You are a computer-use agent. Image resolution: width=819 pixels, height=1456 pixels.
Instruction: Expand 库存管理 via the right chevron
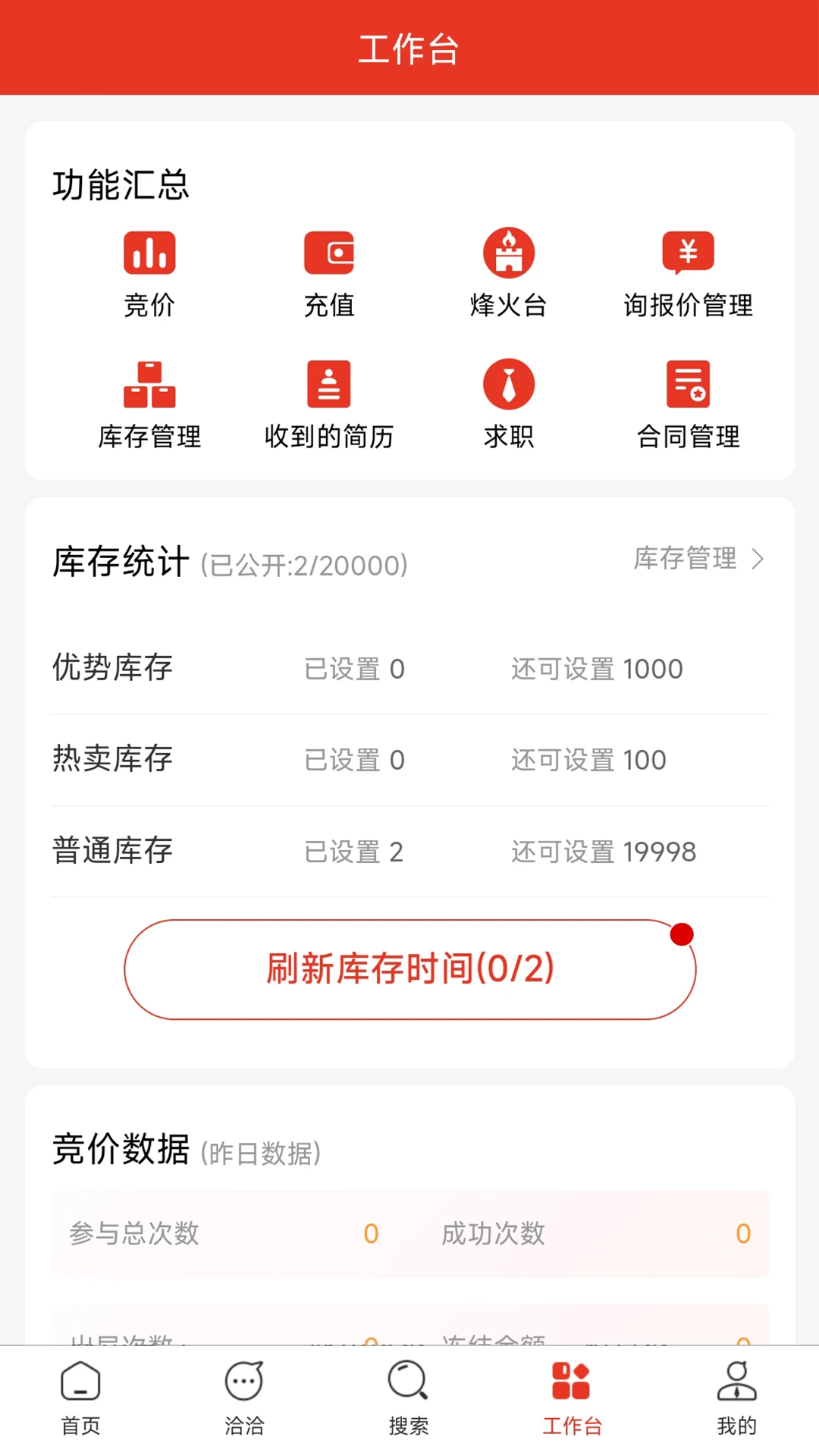[758, 560]
